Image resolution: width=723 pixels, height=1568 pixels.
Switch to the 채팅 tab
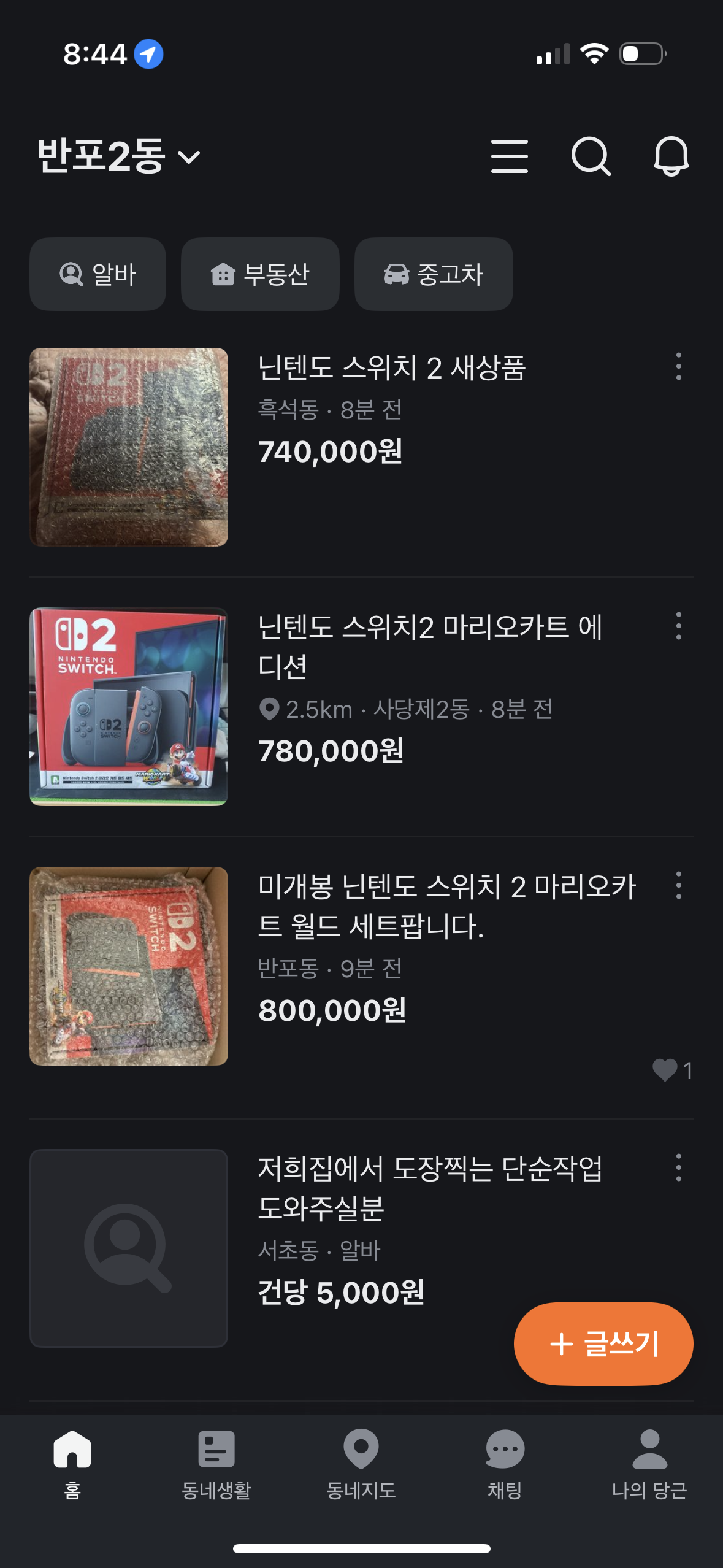click(505, 1464)
